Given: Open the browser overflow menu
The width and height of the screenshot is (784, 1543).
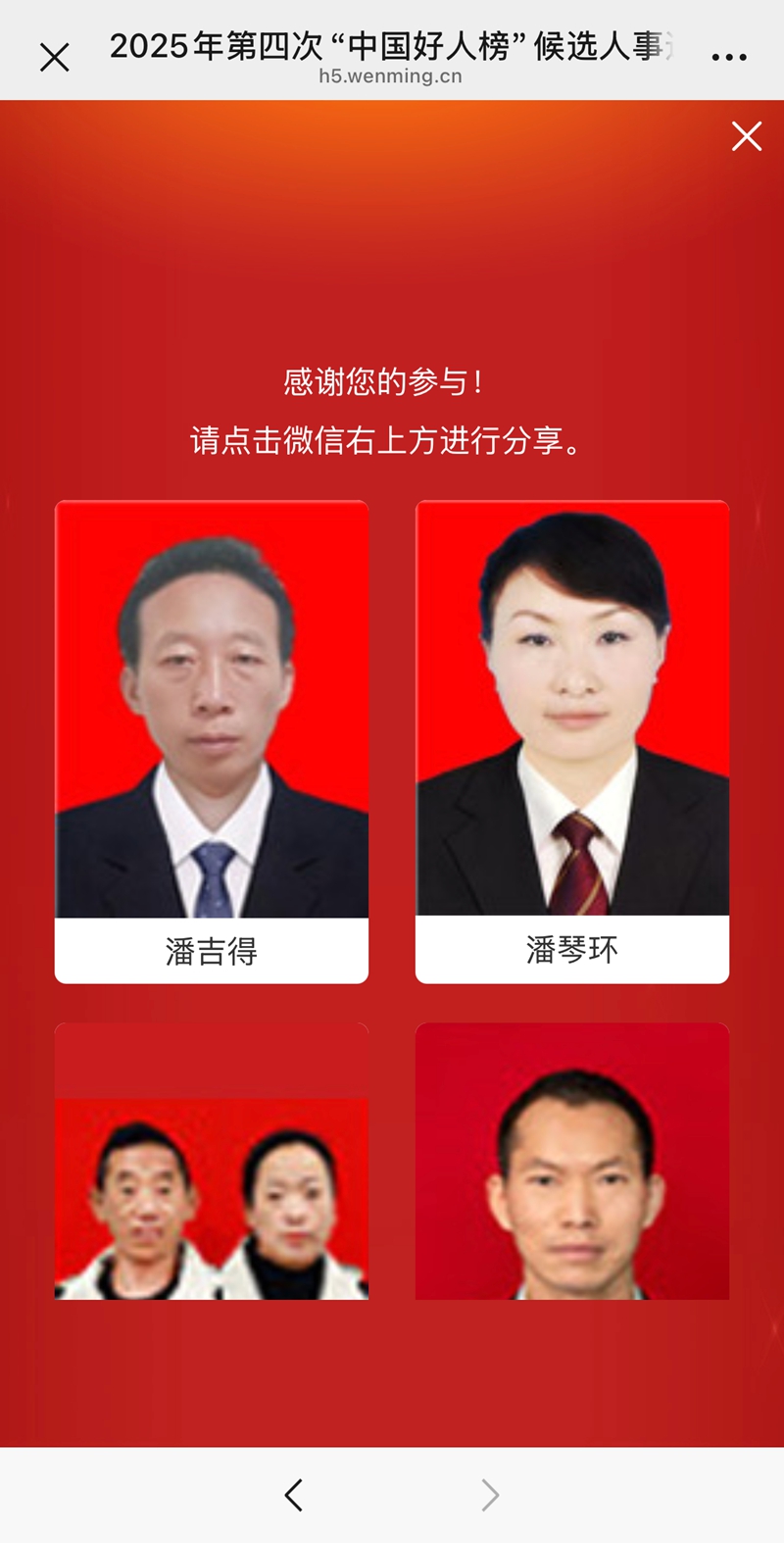Looking at the screenshot, I should pyautogui.click(x=728, y=58).
